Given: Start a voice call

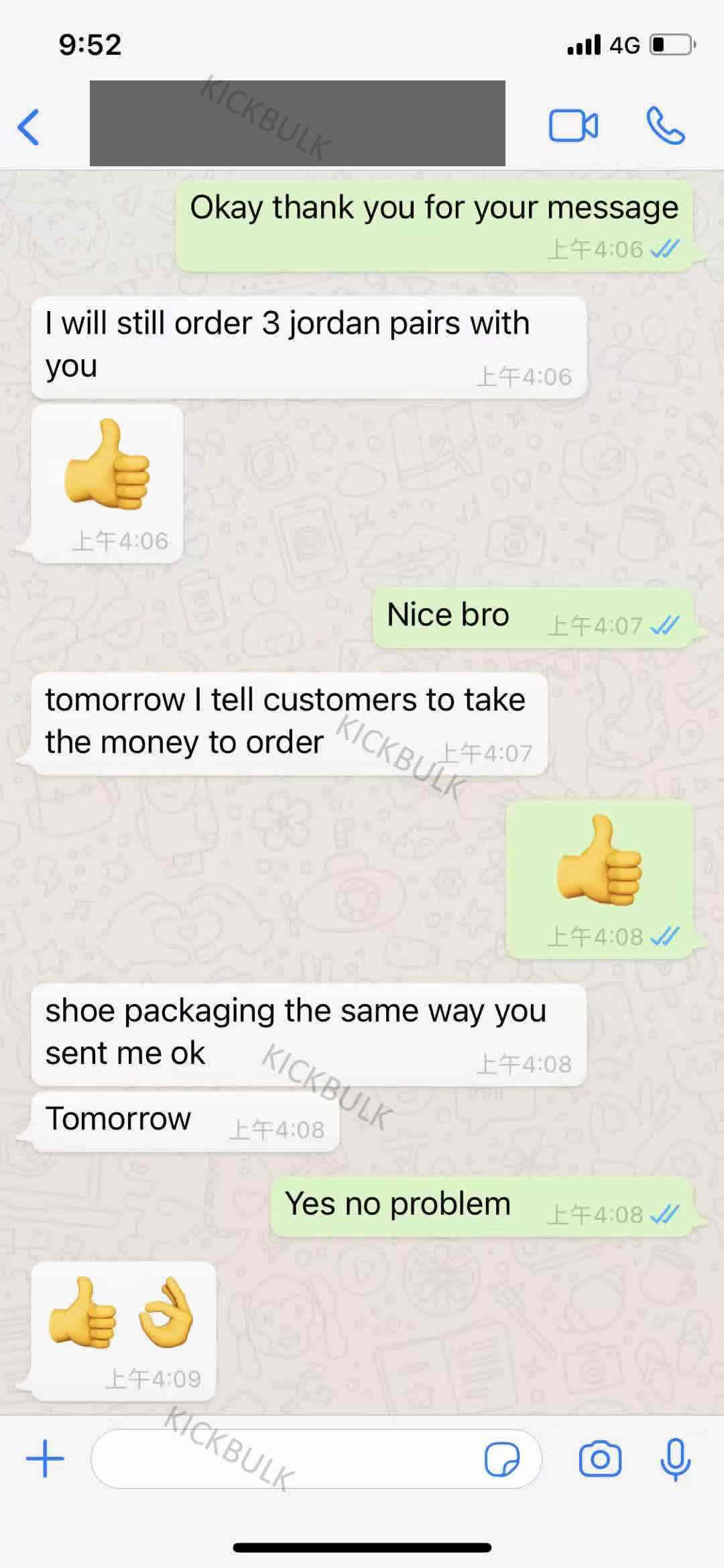Looking at the screenshot, I should click(x=665, y=126).
